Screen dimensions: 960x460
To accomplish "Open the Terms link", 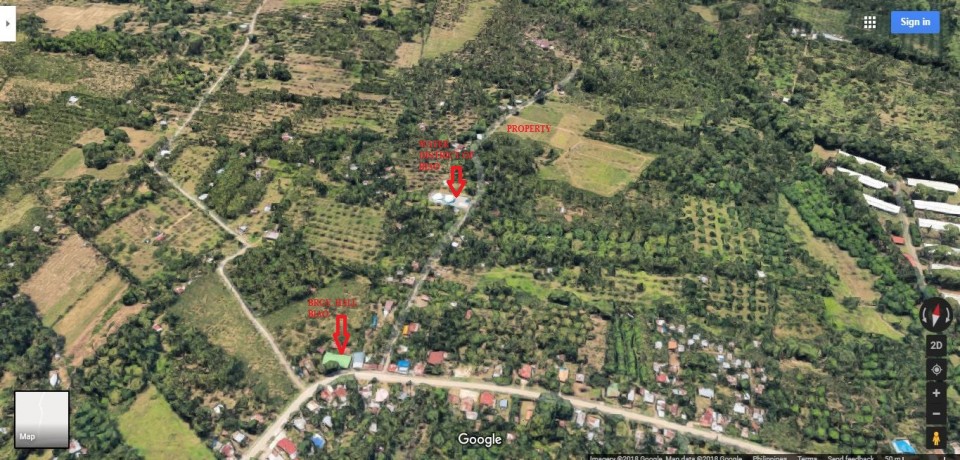I will [806, 457].
